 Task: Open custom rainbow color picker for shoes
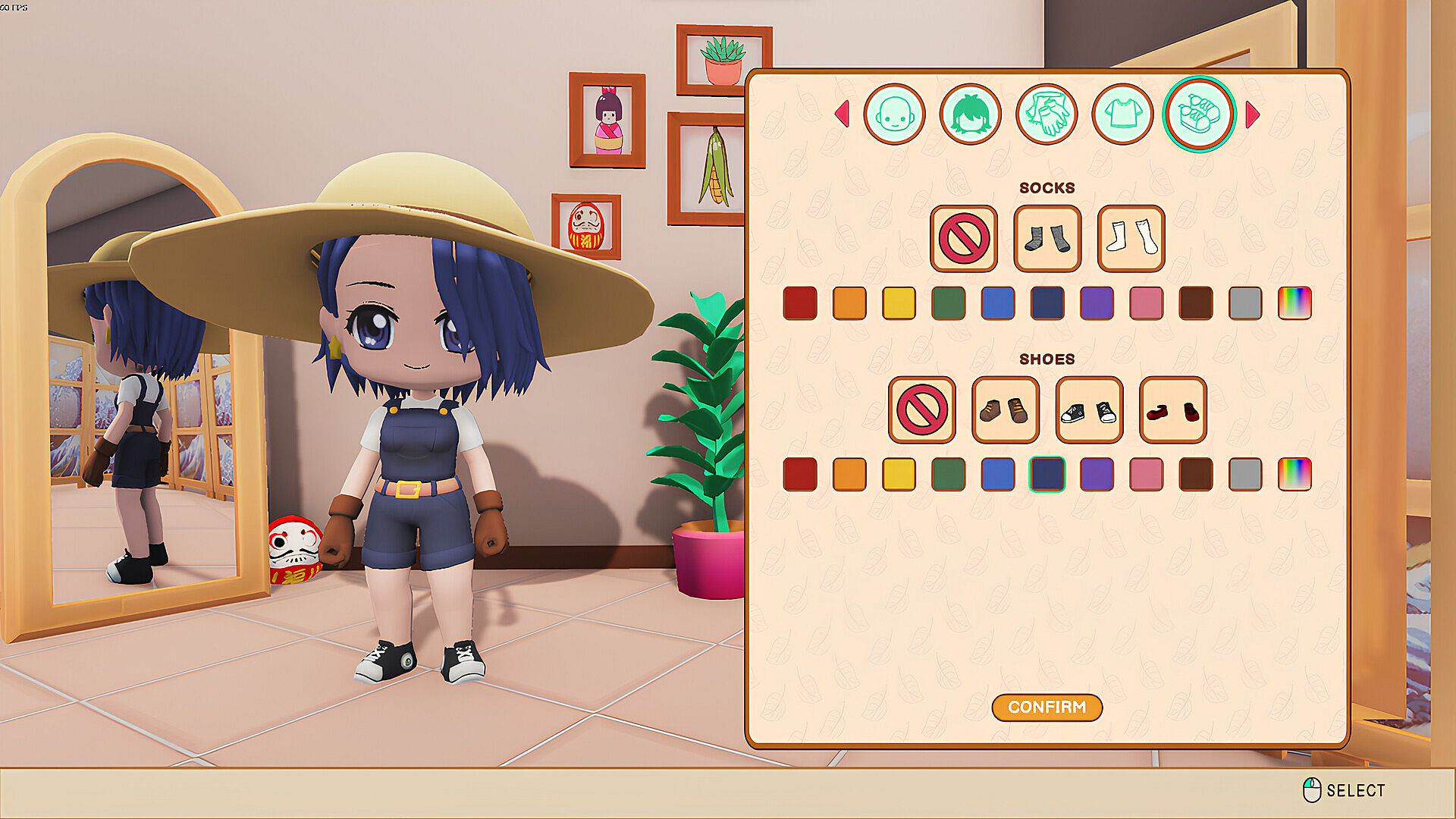[x=1294, y=475]
